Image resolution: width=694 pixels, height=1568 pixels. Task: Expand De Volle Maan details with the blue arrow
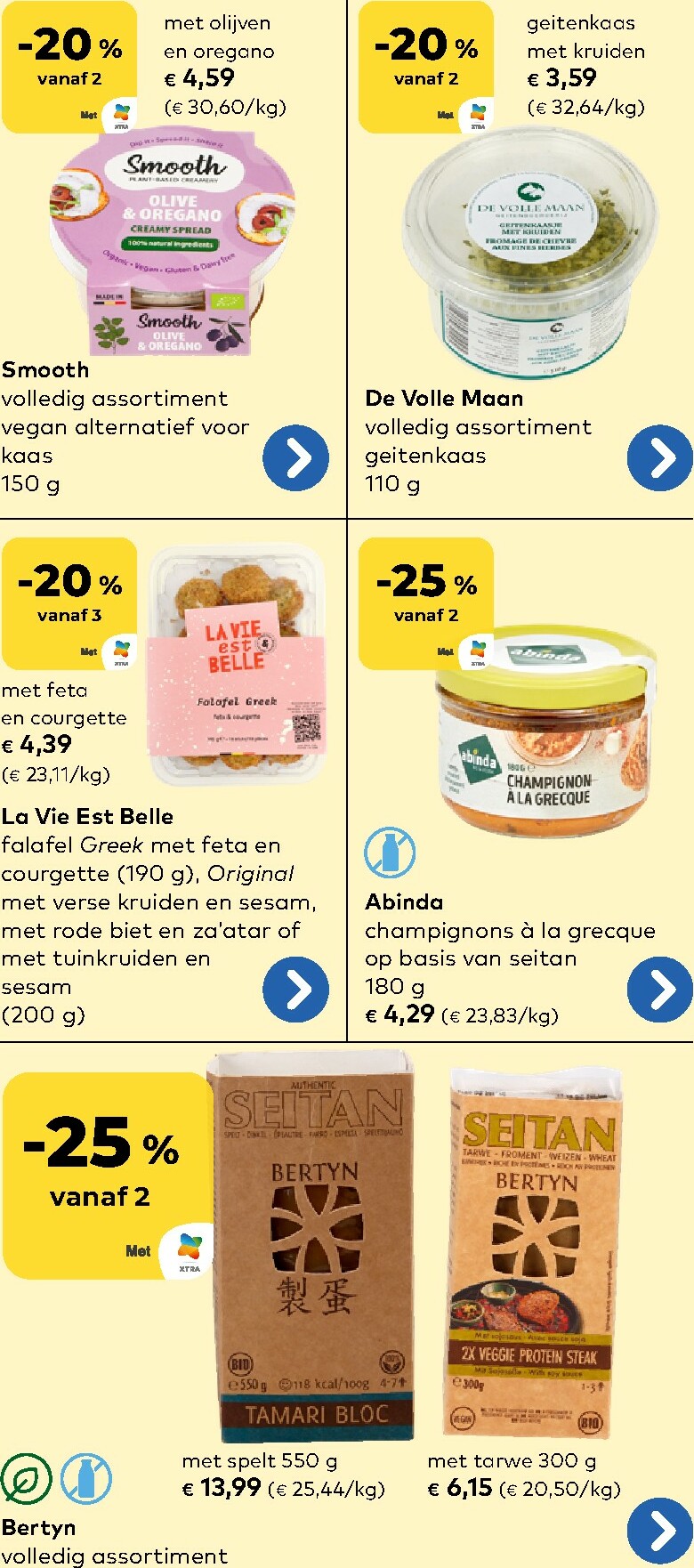pyautogui.click(x=659, y=457)
